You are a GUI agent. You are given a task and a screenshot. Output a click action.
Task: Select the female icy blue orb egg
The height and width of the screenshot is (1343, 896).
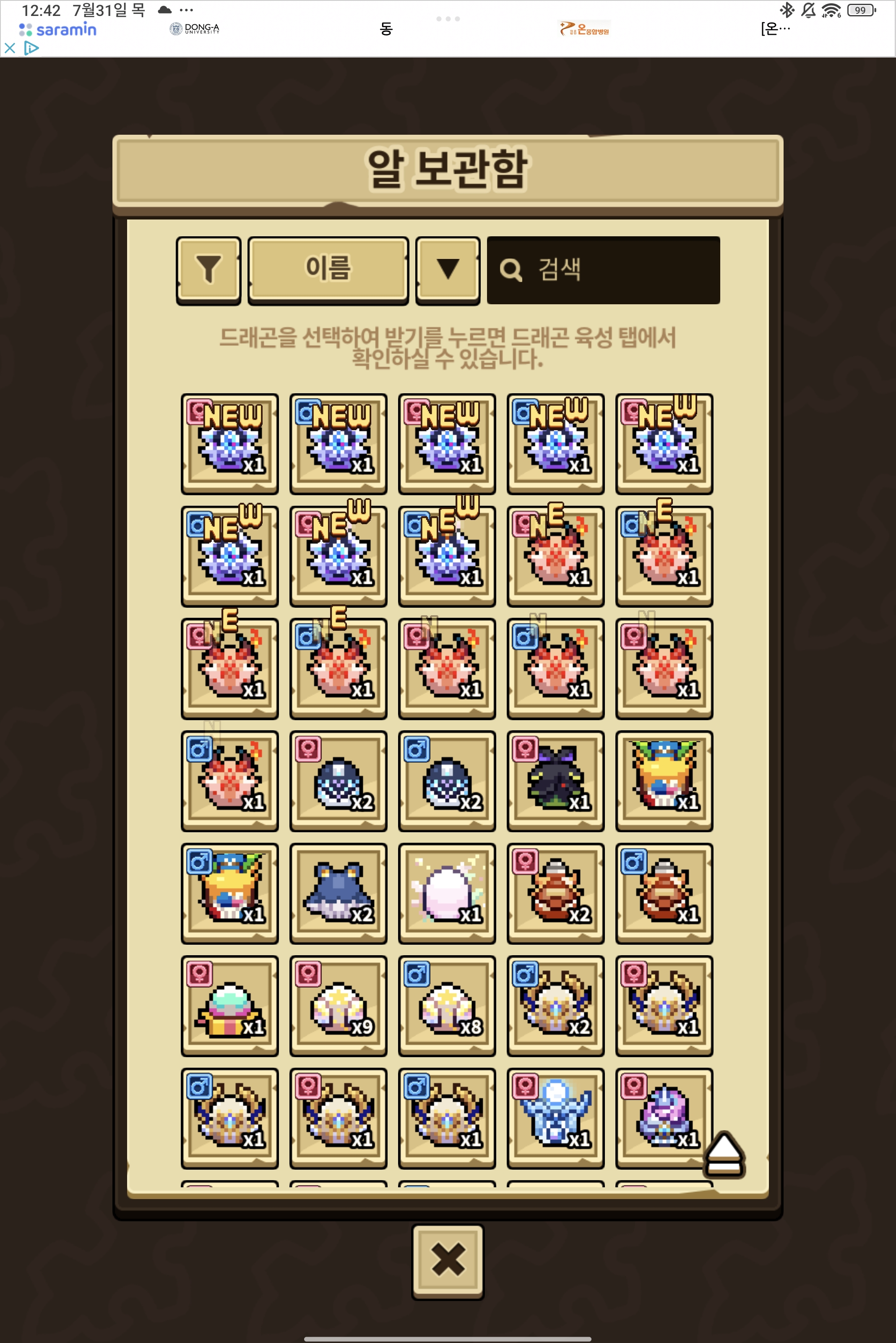(555, 1117)
